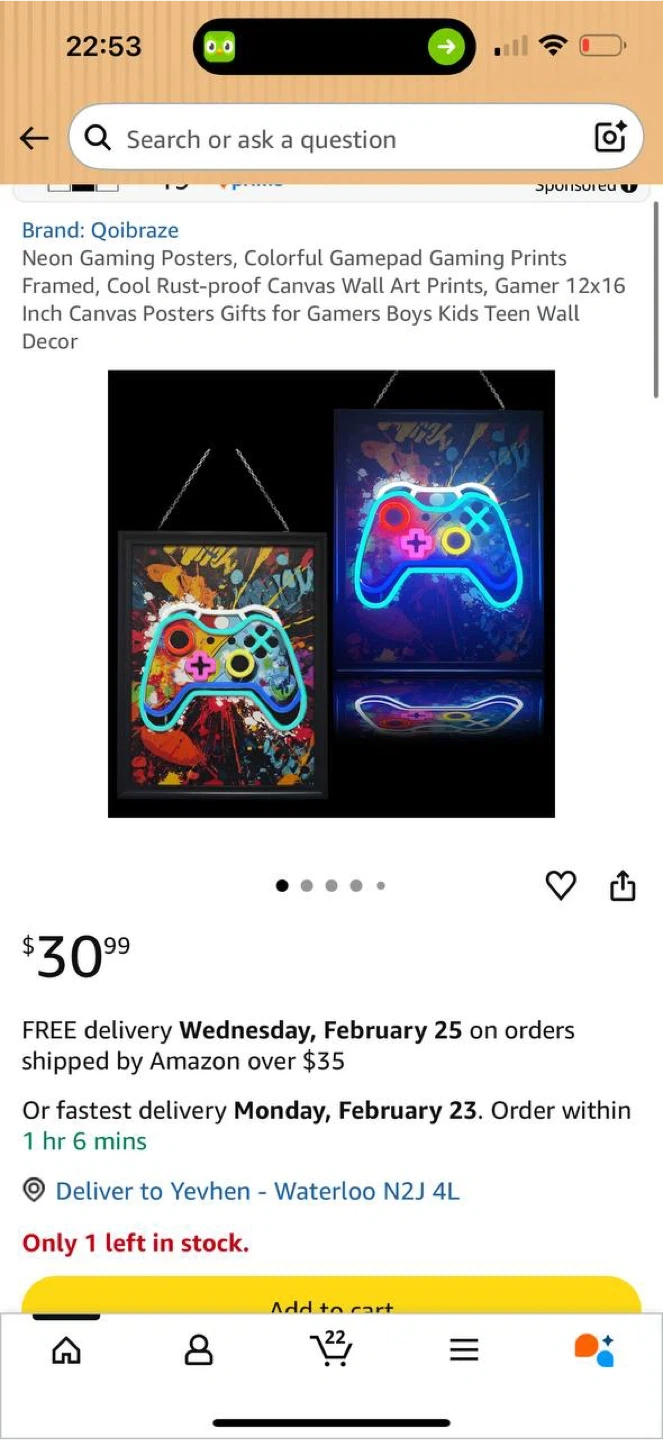Screen dimensions: 663x1440
Task: Open the account profile tab
Action: (x=199, y=1351)
